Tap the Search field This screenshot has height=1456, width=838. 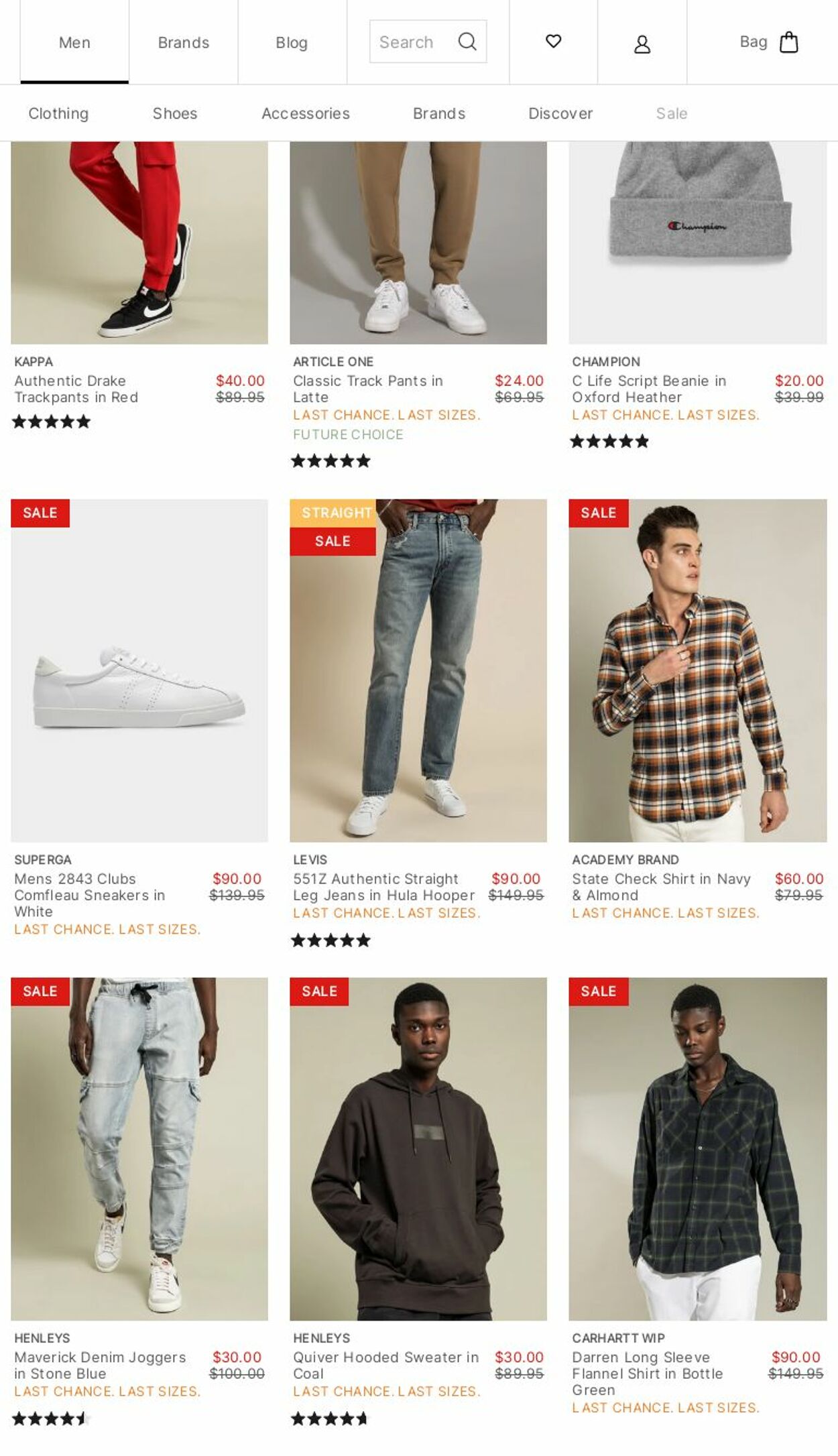click(x=428, y=42)
